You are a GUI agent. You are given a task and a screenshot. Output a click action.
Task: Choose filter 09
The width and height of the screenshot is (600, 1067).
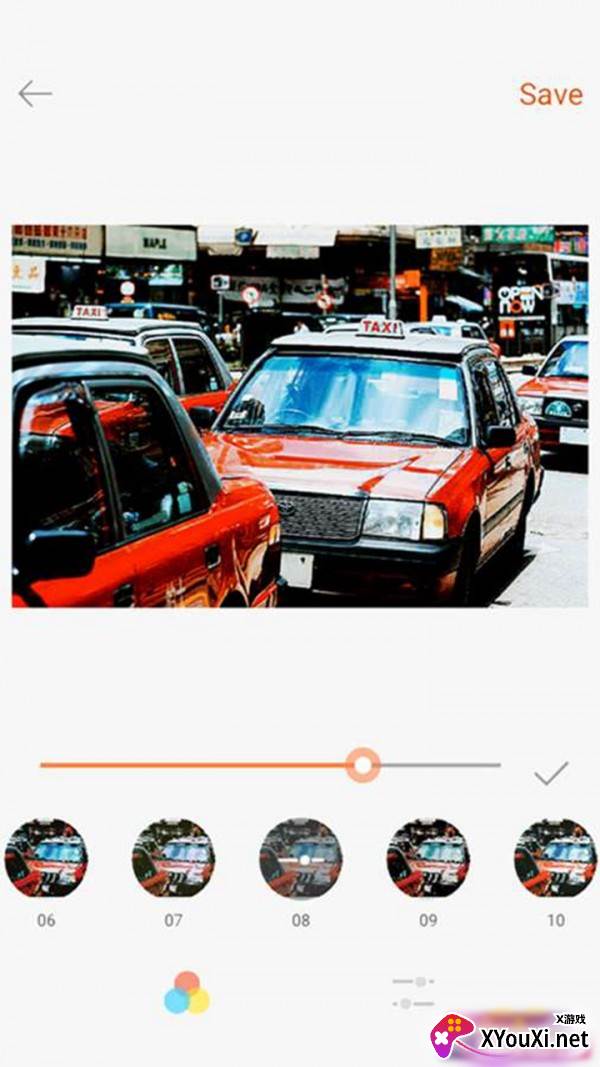(x=428, y=858)
